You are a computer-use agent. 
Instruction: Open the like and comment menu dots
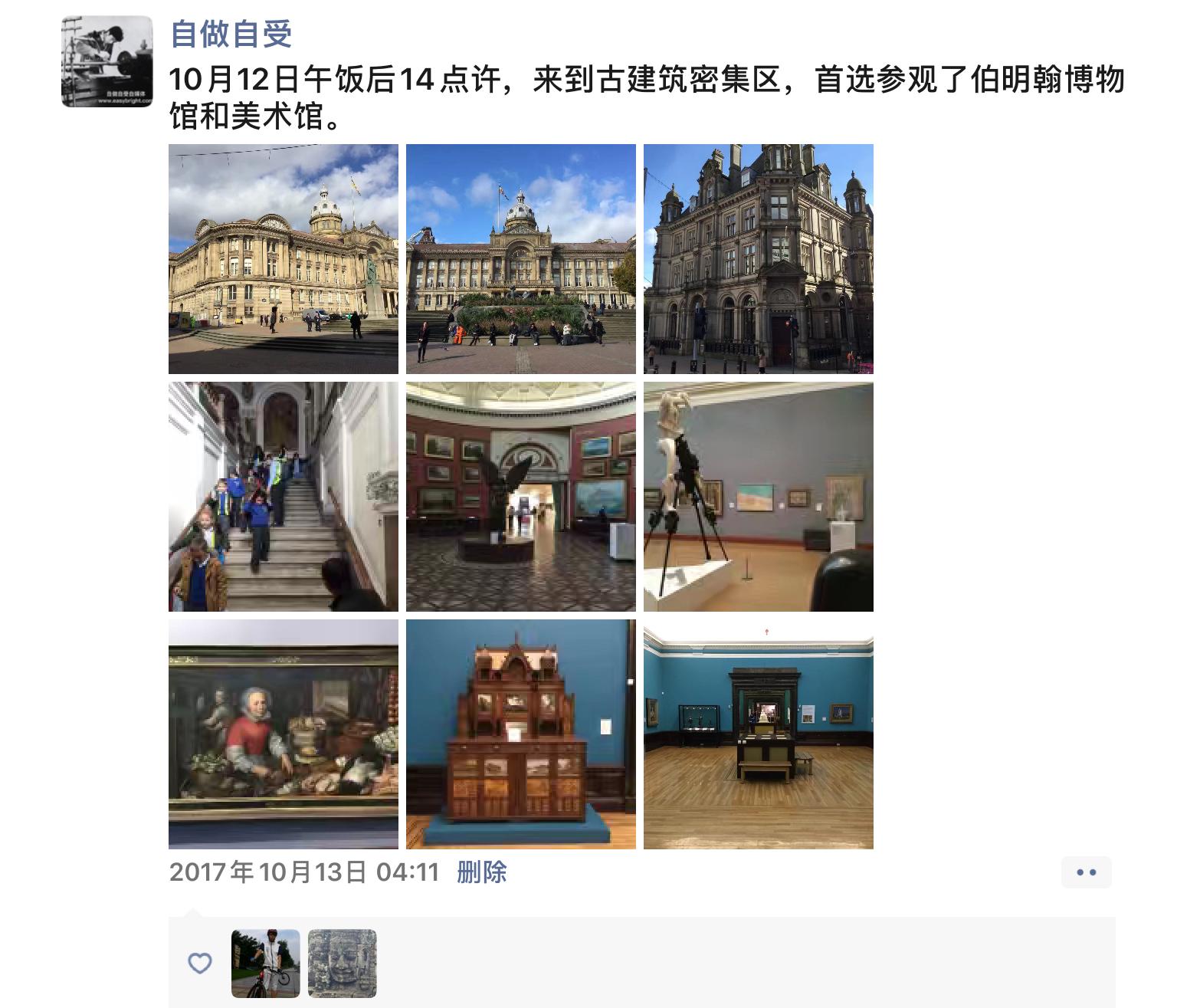1086,872
